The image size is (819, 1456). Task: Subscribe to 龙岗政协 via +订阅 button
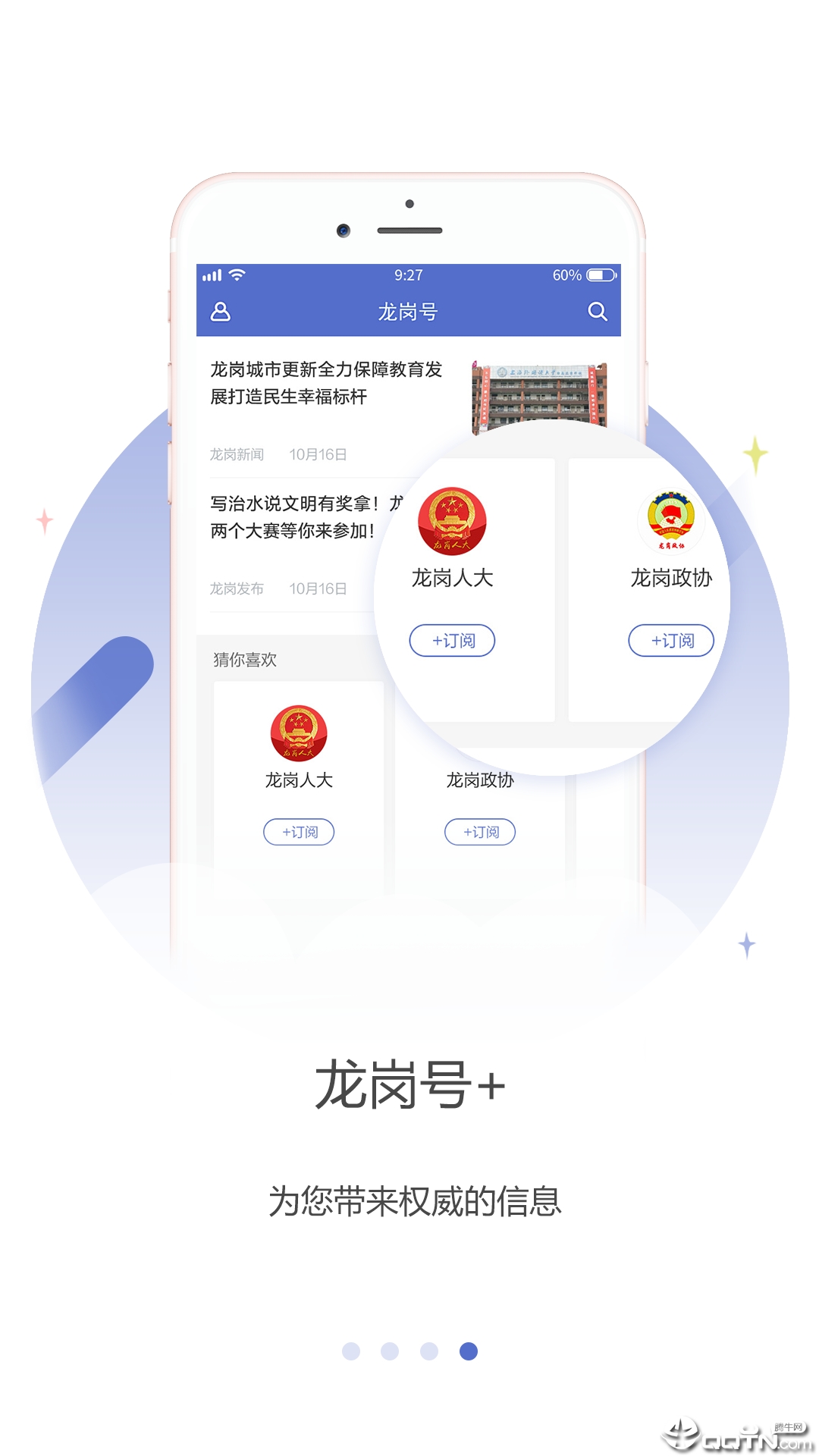[x=481, y=832]
